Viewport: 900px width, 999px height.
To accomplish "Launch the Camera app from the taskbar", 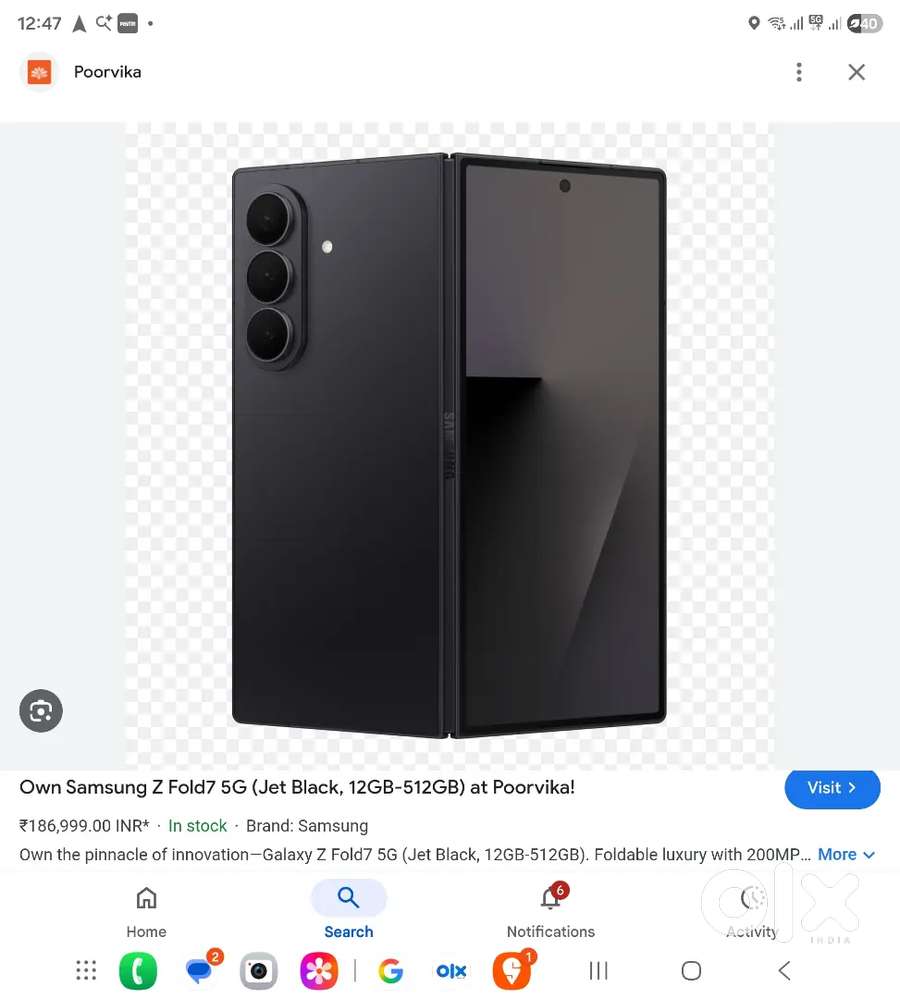I will pyautogui.click(x=258, y=970).
